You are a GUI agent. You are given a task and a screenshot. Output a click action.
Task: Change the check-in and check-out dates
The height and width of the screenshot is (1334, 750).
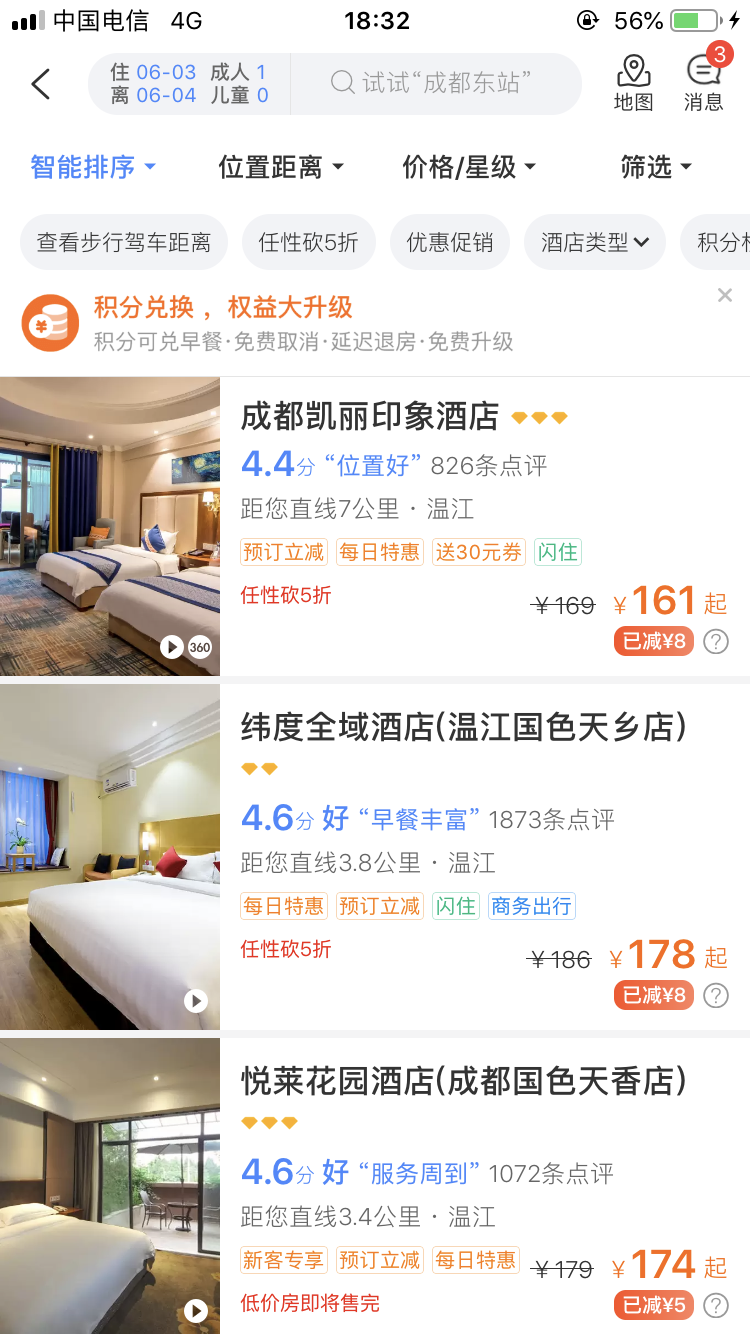pyautogui.click(x=189, y=84)
